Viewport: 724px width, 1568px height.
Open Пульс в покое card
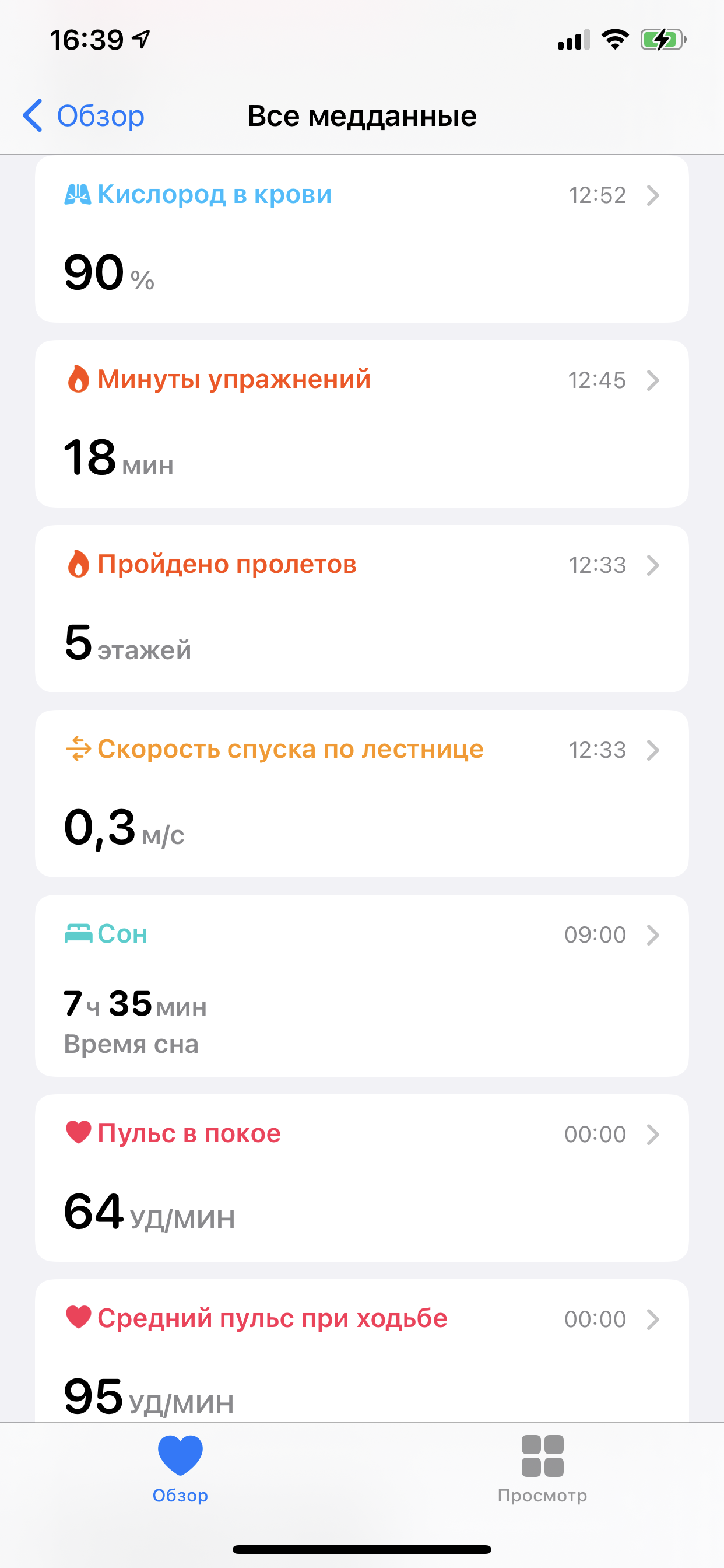click(361, 1178)
